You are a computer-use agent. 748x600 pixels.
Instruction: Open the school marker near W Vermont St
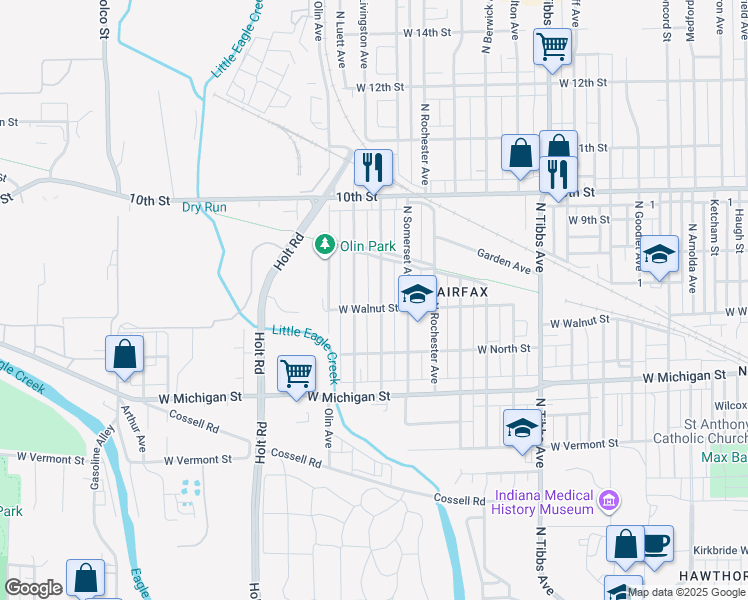coord(520,428)
